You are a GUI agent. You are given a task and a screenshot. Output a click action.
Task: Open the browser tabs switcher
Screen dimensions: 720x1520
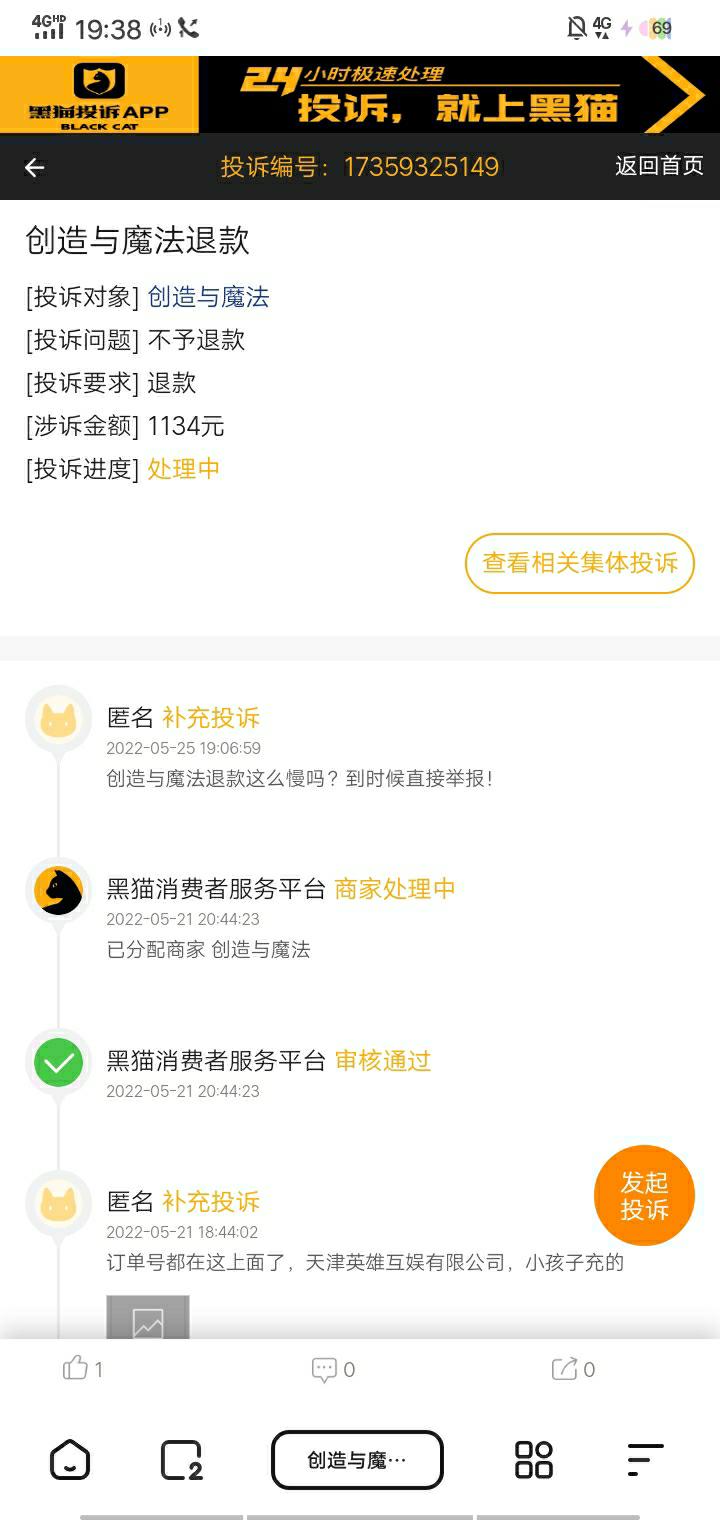click(181, 1460)
